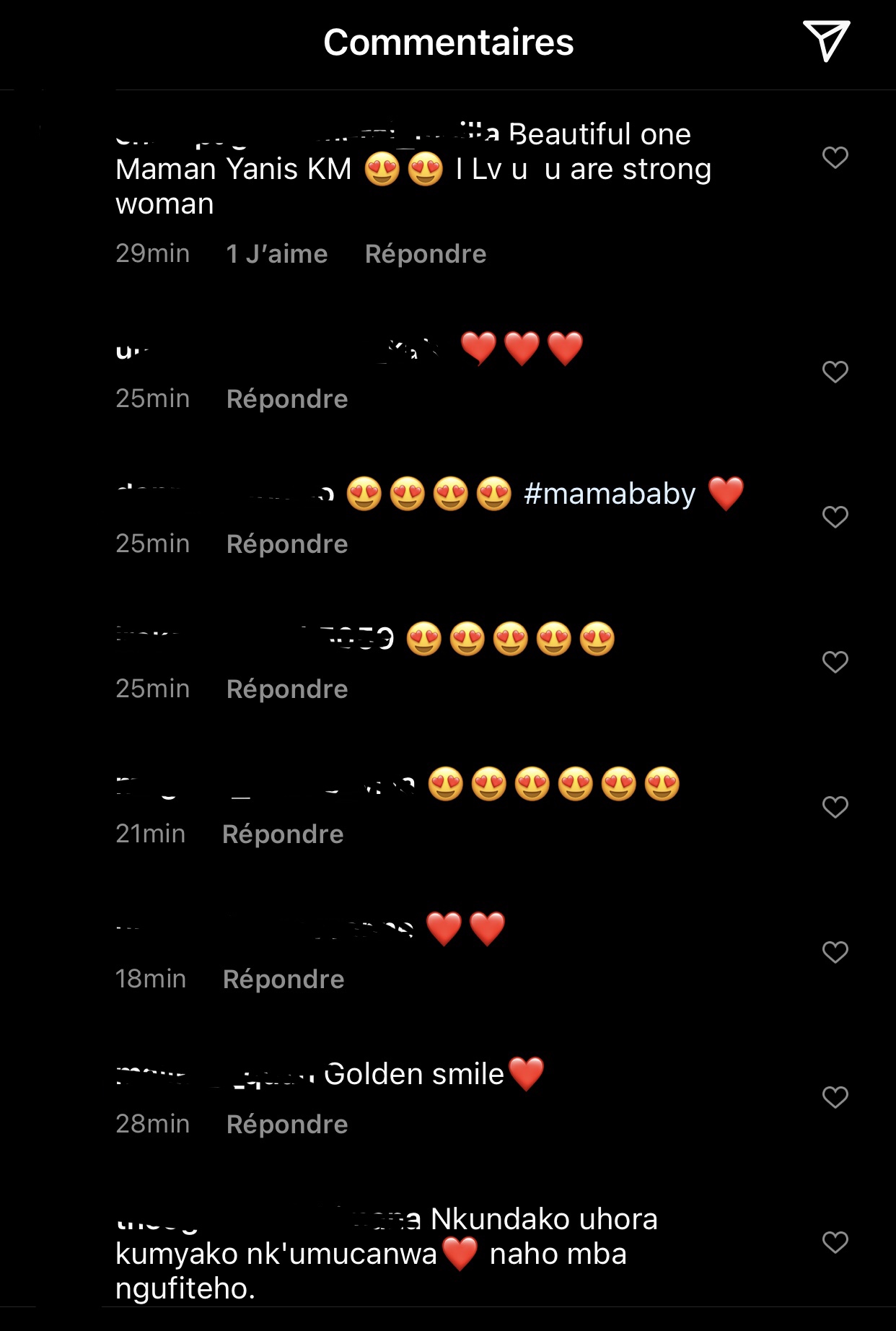Open likes on the 'Beautiful one' comment
This screenshot has width=896, height=1331.
276,254
